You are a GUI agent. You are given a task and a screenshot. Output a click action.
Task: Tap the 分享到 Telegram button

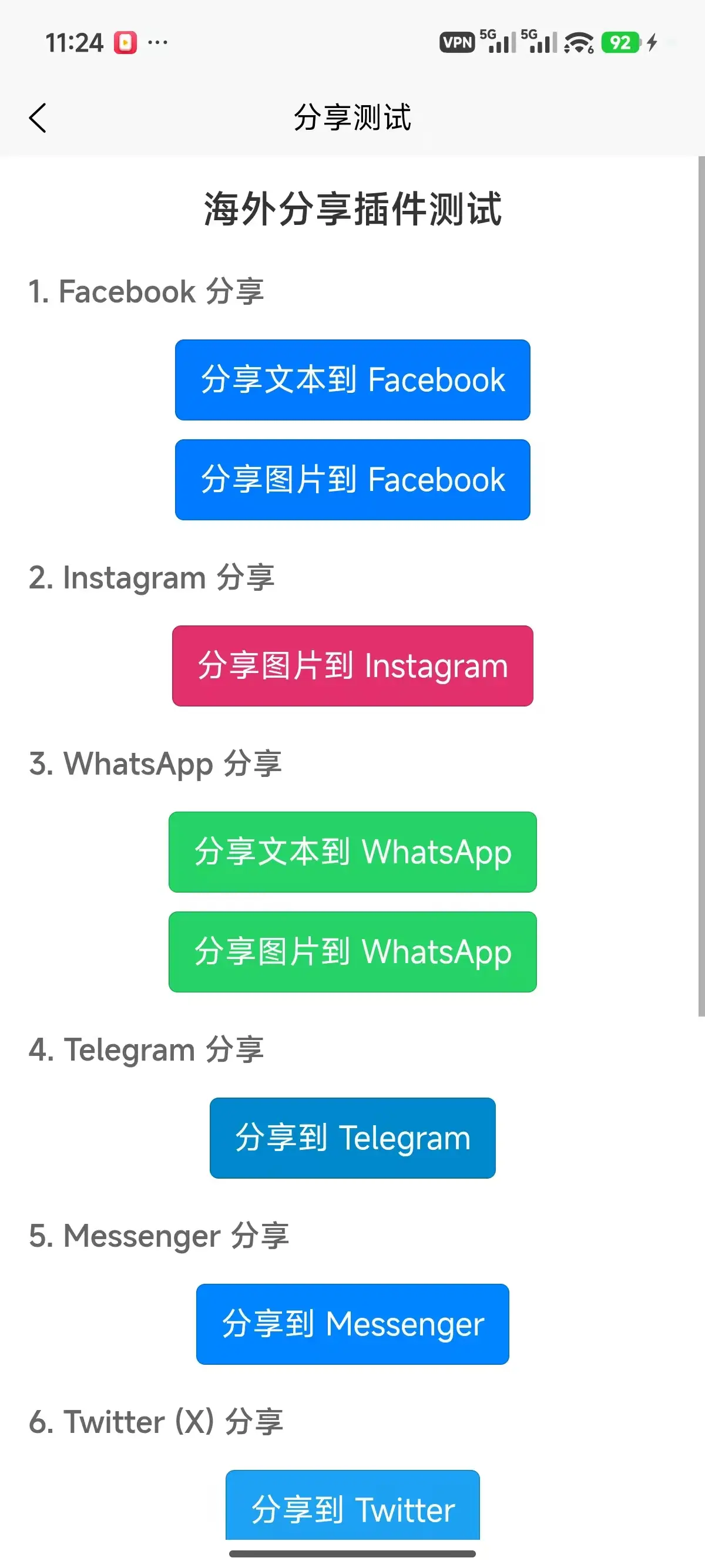pos(352,1138)
